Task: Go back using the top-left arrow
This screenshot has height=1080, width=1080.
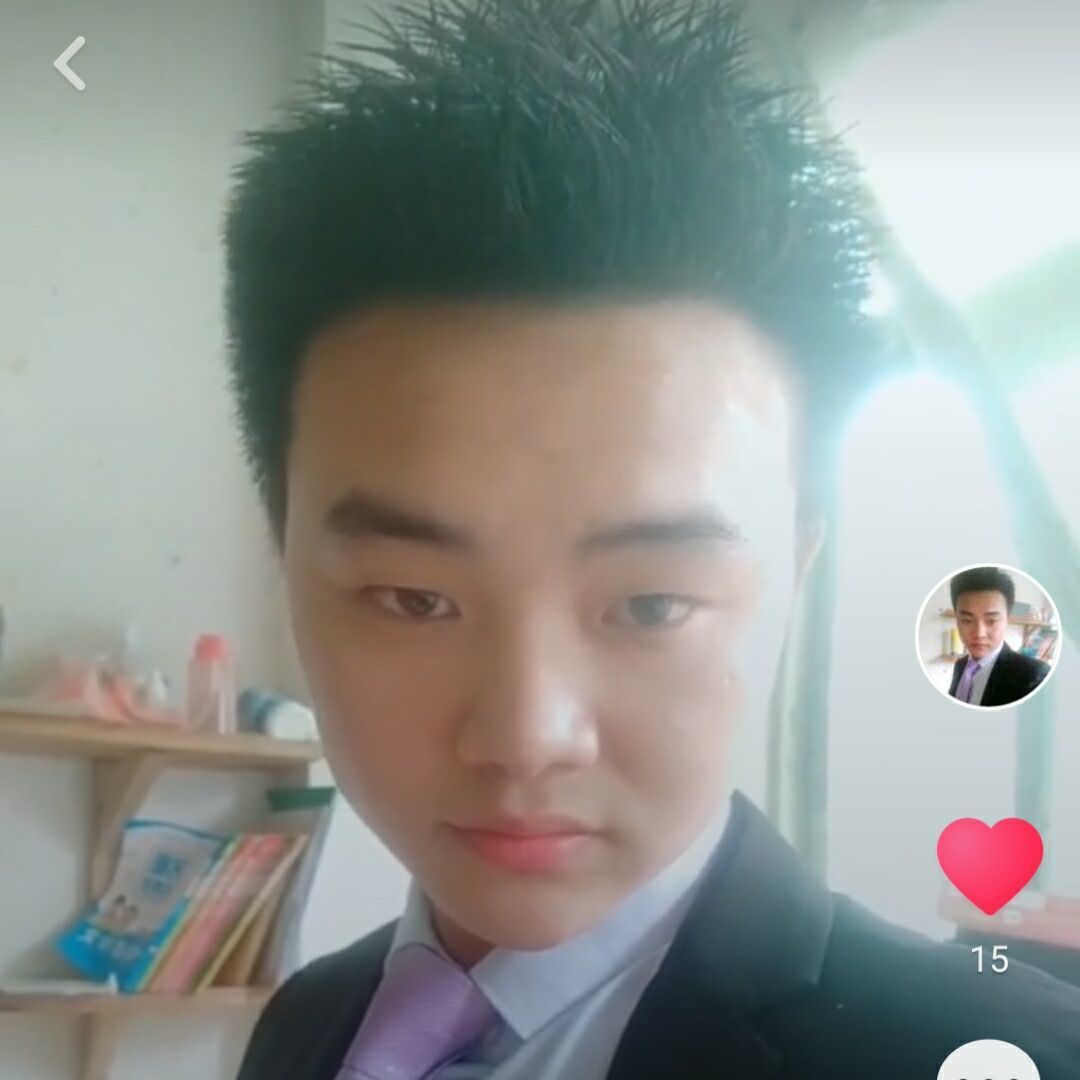Action: coord(70,64)
